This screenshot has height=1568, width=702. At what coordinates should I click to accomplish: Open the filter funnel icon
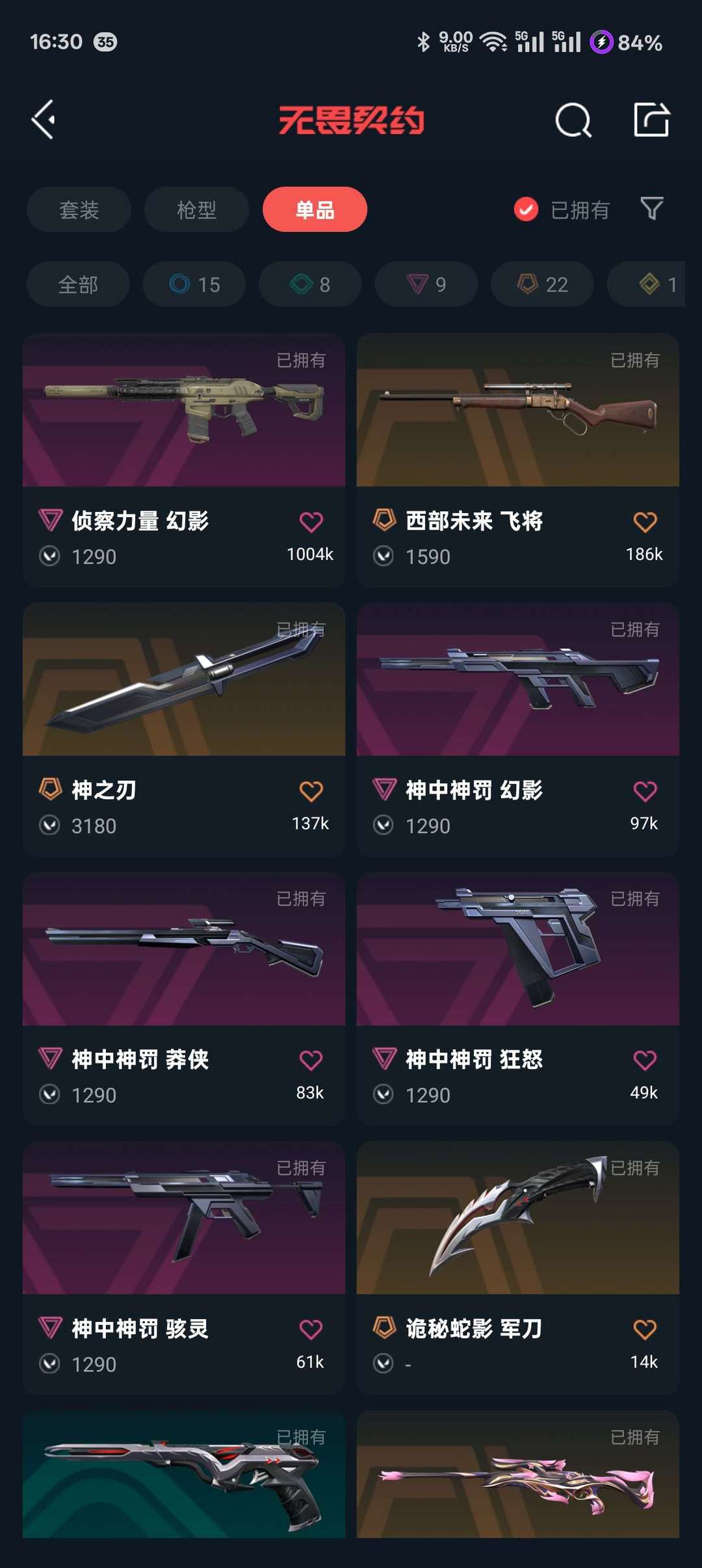click(651, 209)
